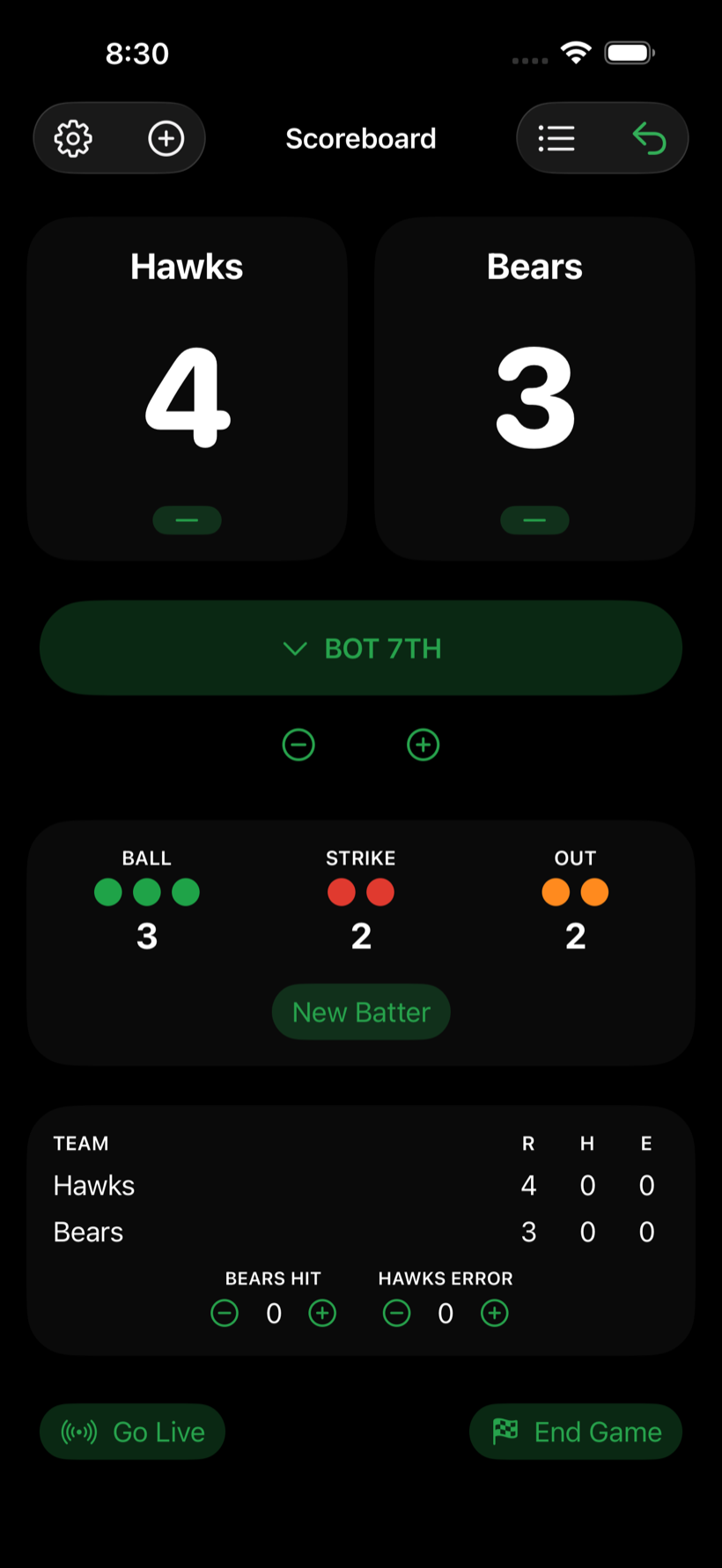
Task: Go back one inning with minus
Action: (x=298, y=745)
